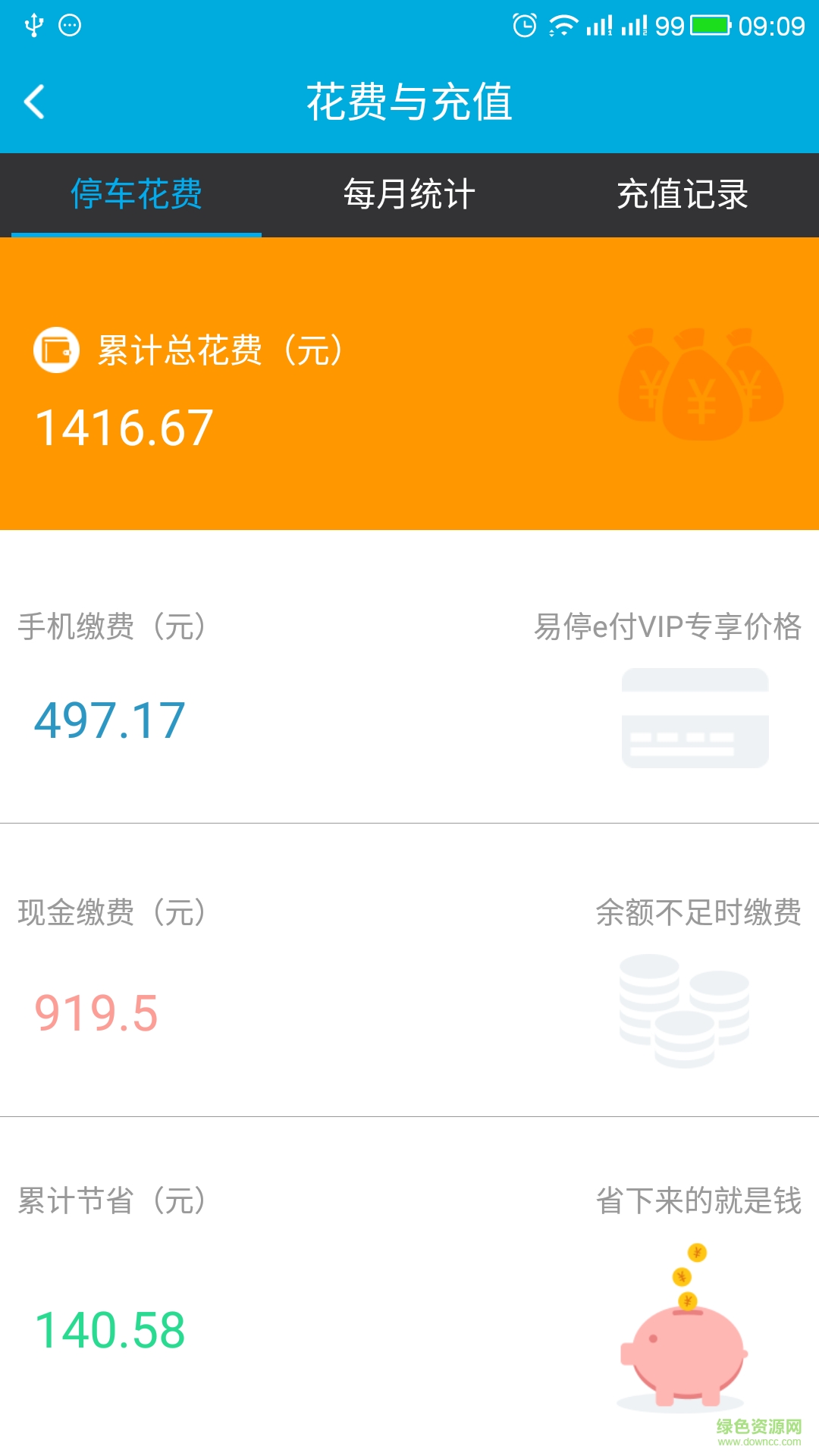Tap the alarm clock icon in status bar
Screen dimensions: 819x1456
click(523, 24)
